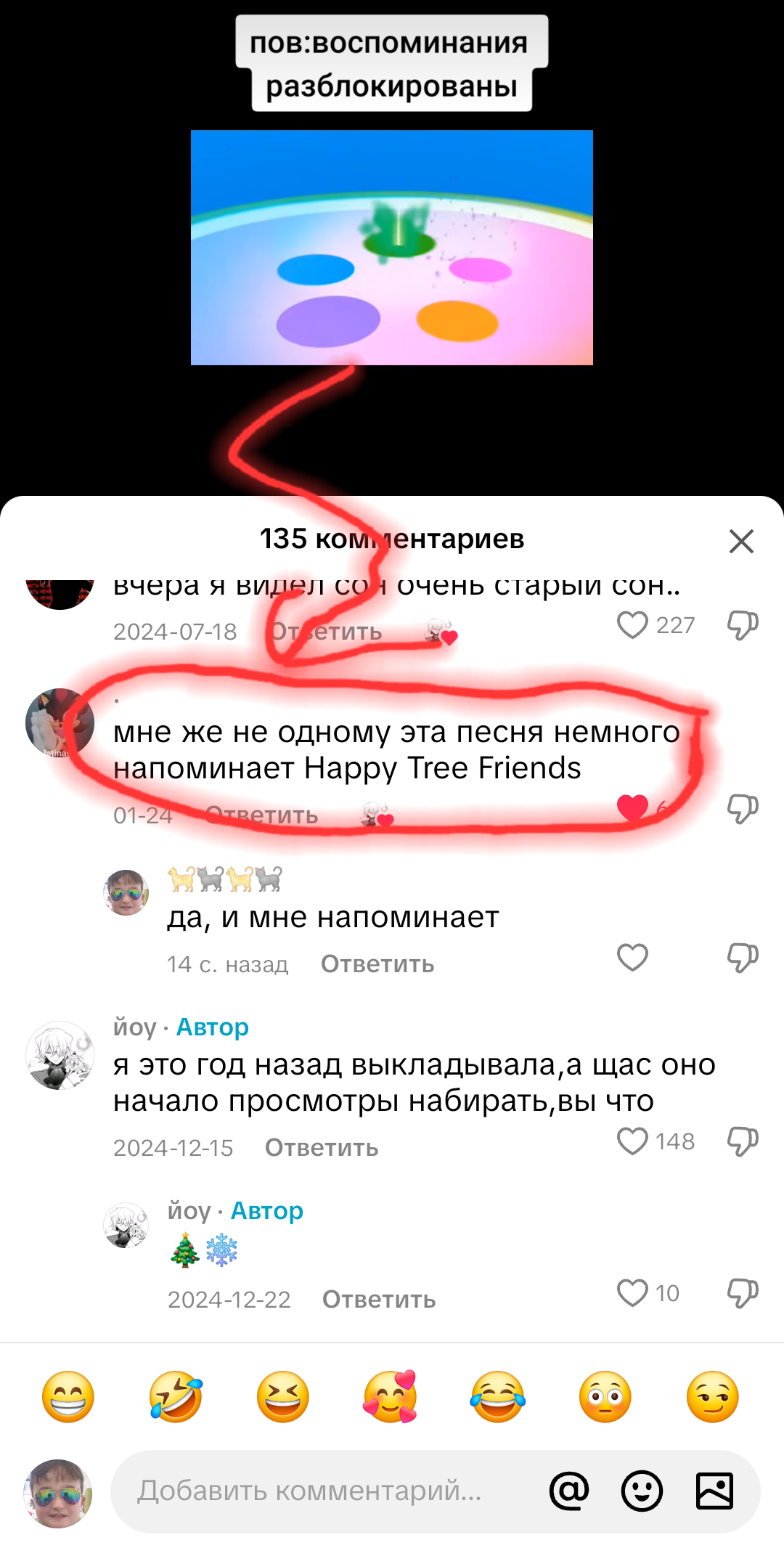Viewport: 784px width, 1548px height.
Task: Attach an image to the comment
Action: pyautogui.click(x=714, y=1491)
